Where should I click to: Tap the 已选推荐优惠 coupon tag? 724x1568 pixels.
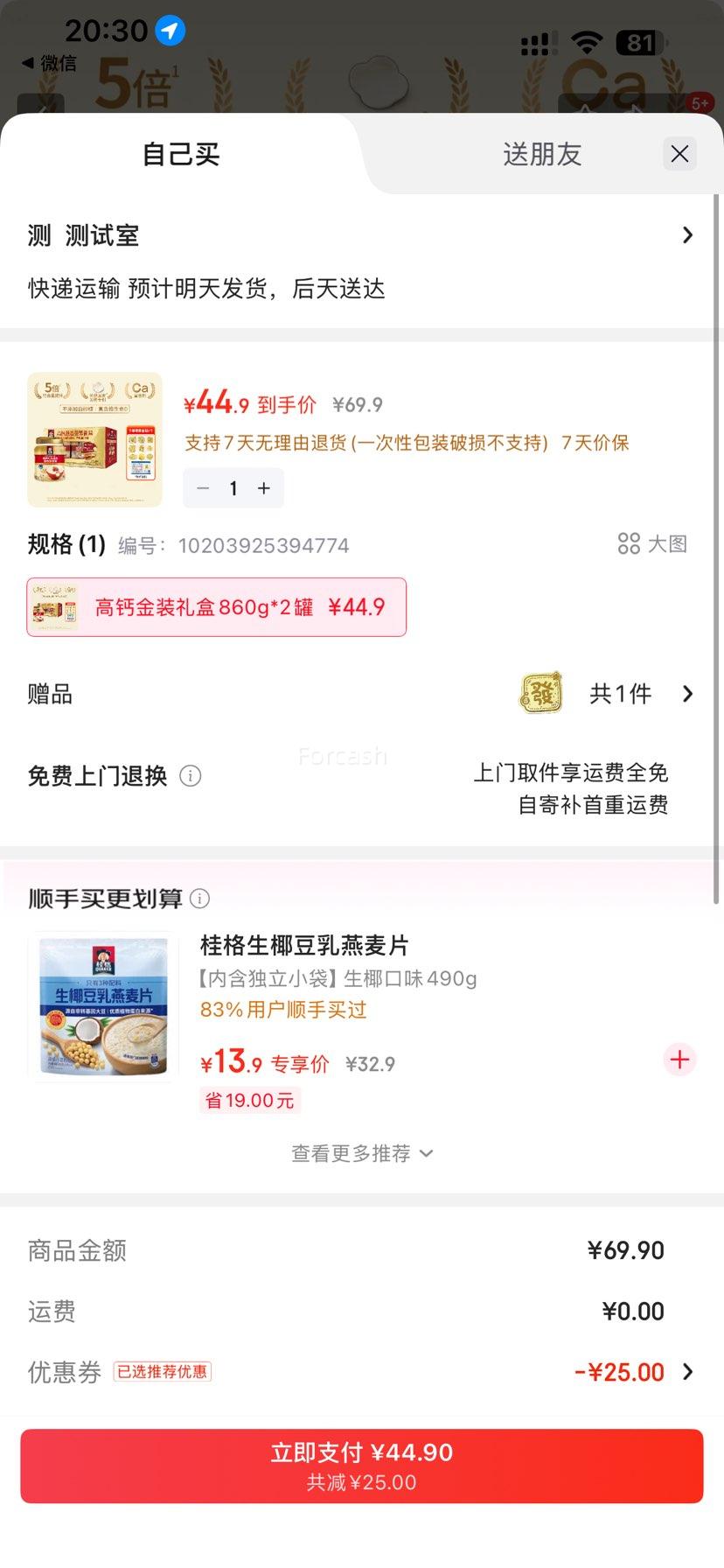(x=162, y=1371)
